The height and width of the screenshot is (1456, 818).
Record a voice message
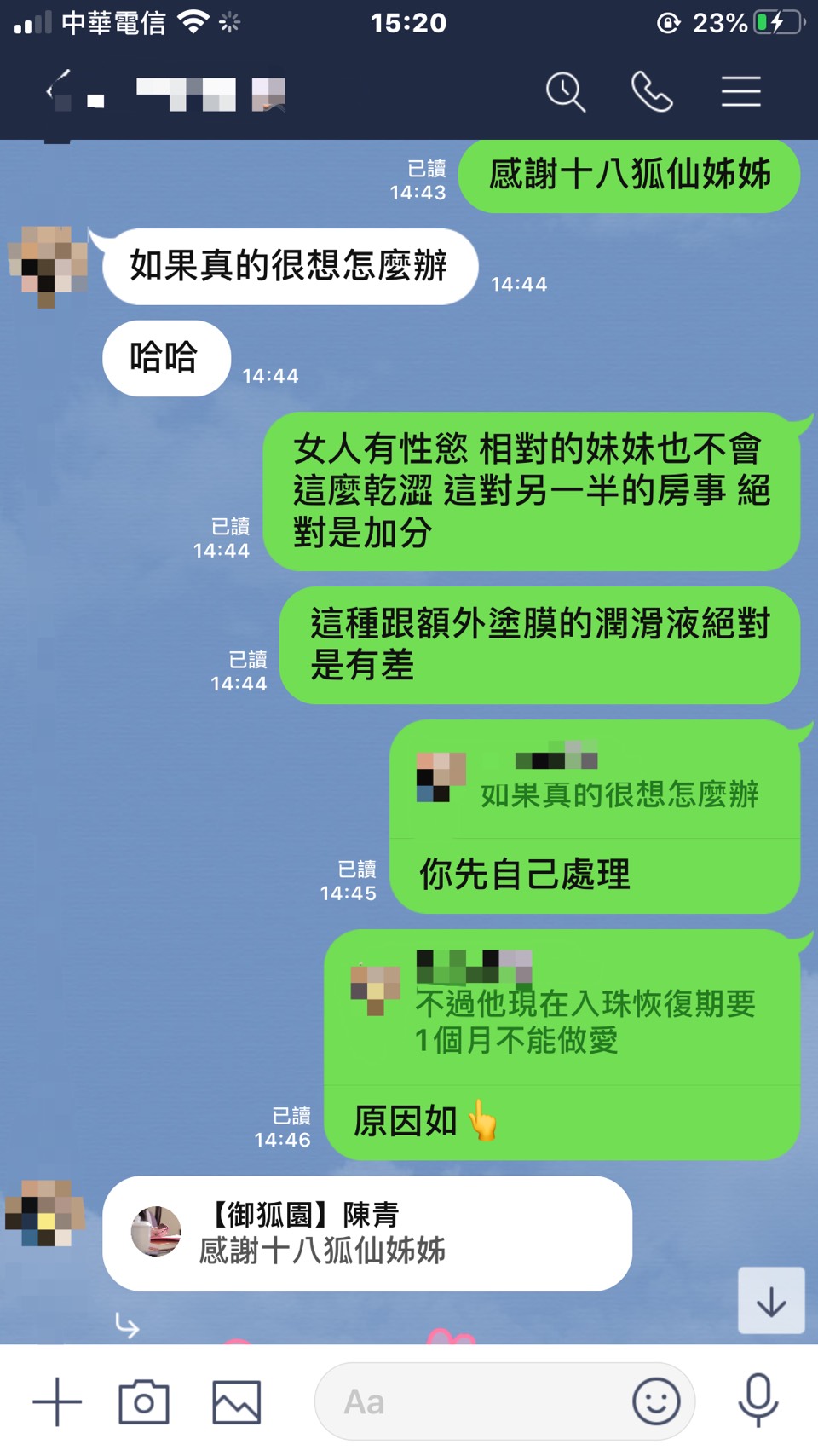click(x=758, y=1400)
